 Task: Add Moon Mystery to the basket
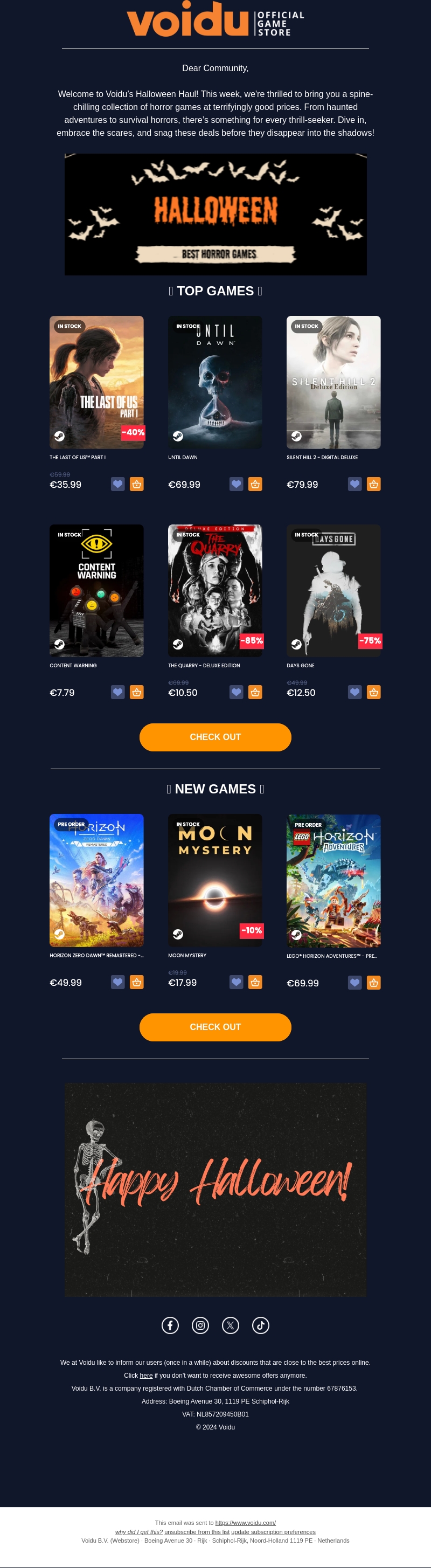(255, 982)
